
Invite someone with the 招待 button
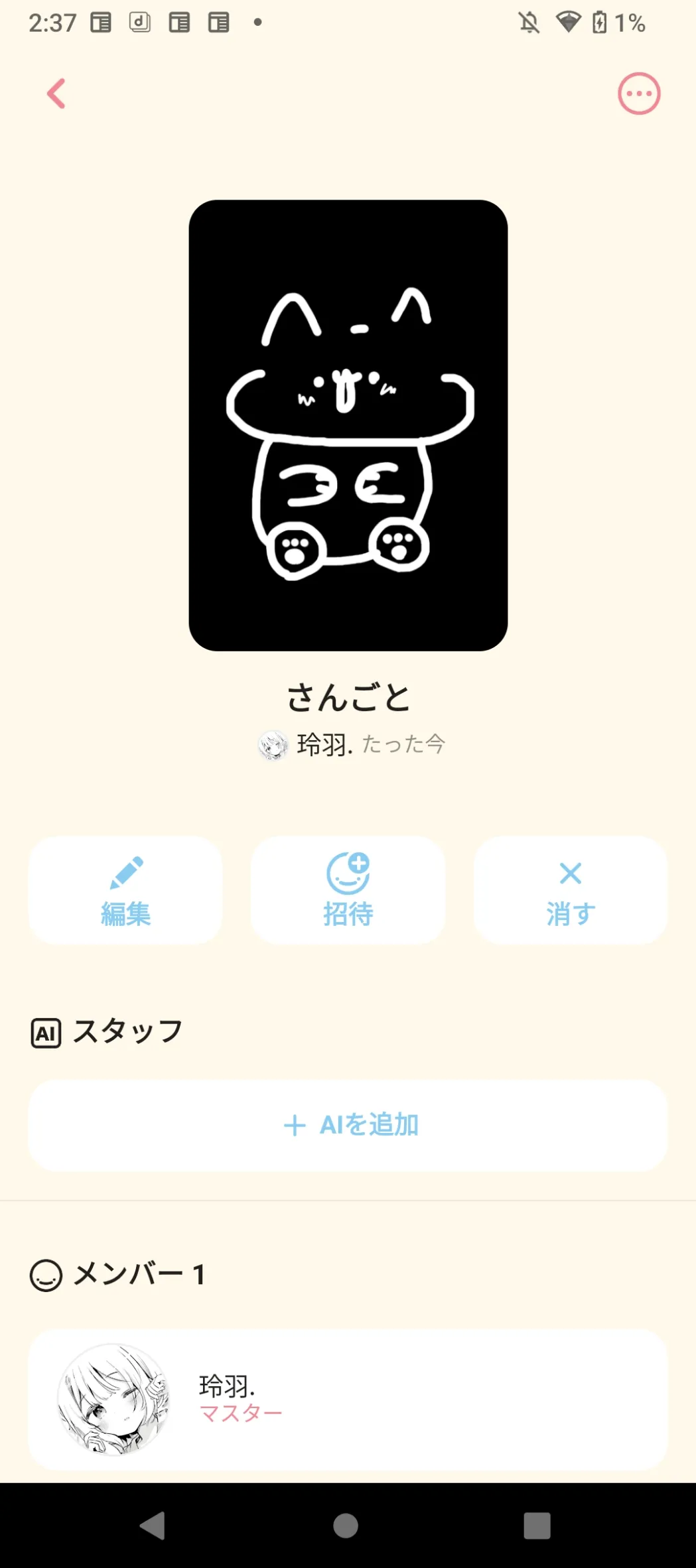(x=348, y=890)
